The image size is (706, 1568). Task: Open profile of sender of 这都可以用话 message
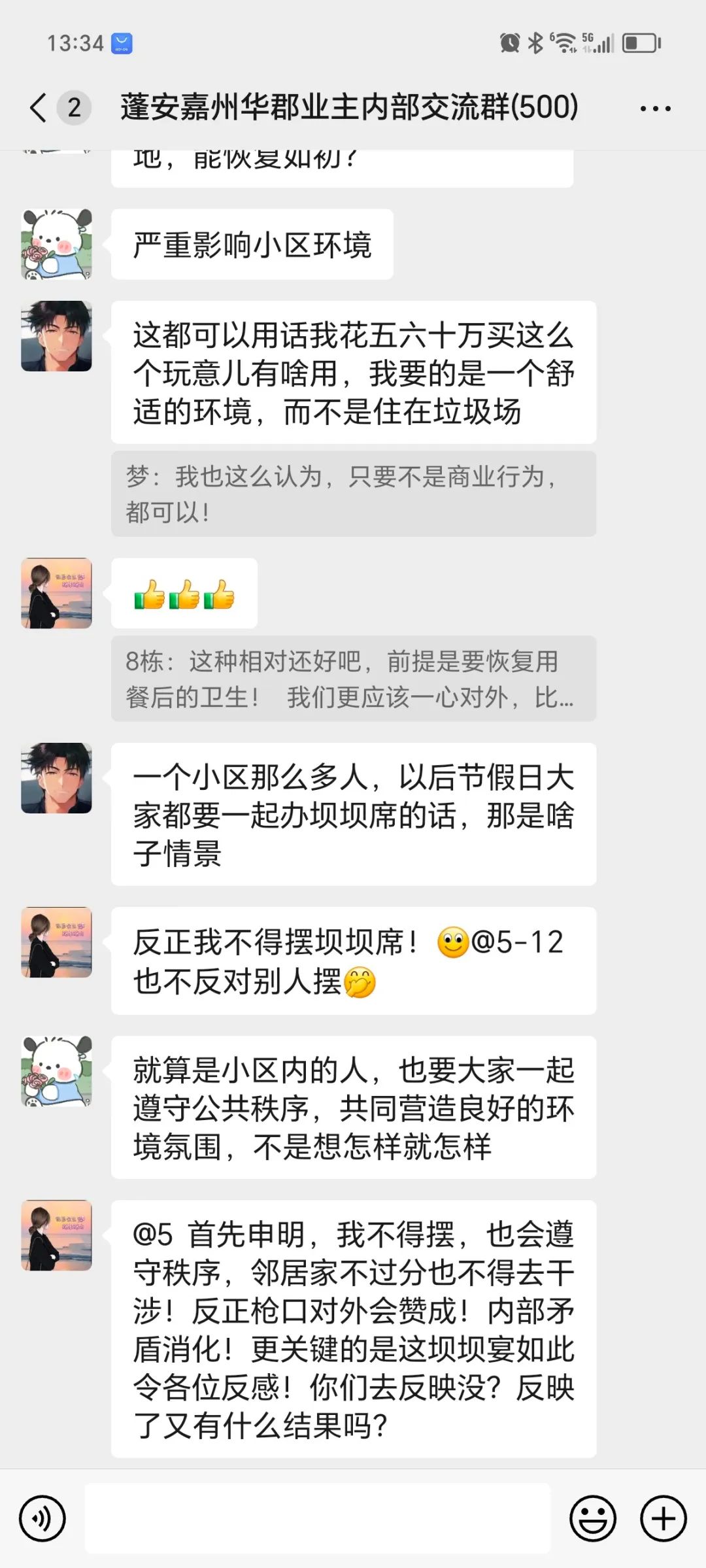point(56,336)
